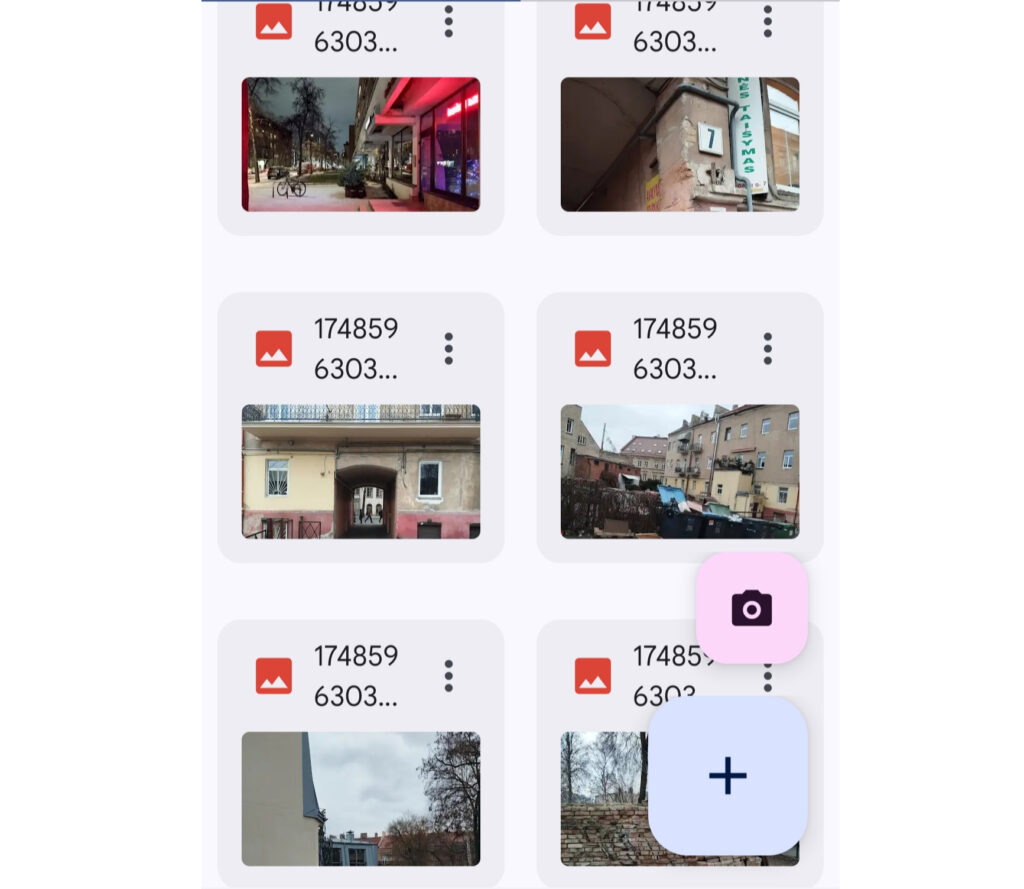Open the courtyard with trash bins photo
This screenshot has width=1024, height=889.
point(679,471)
